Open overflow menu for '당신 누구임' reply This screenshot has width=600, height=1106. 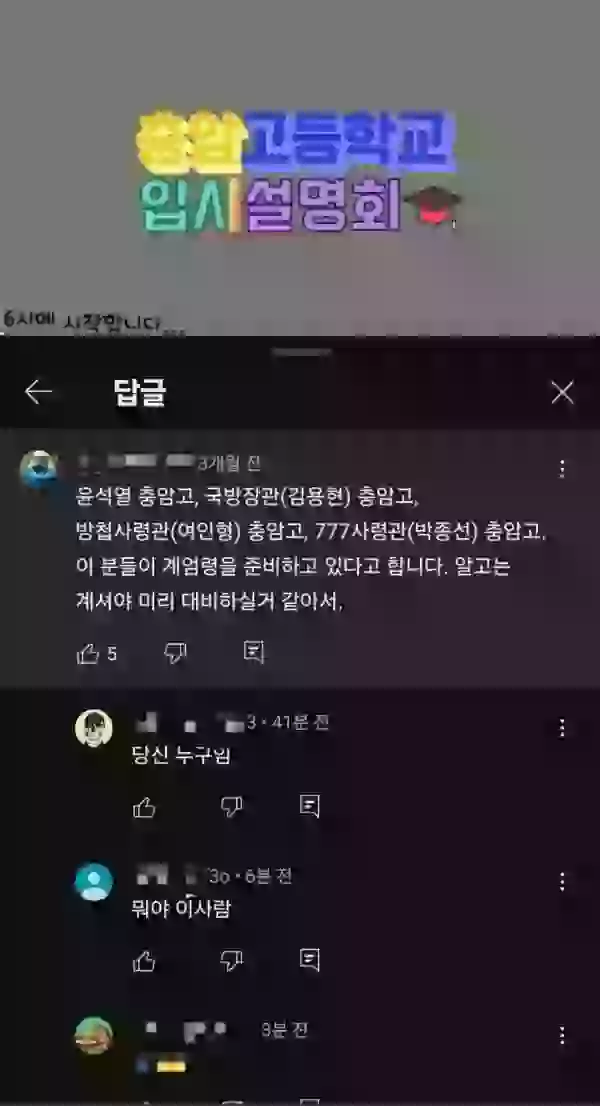point(562,727)
